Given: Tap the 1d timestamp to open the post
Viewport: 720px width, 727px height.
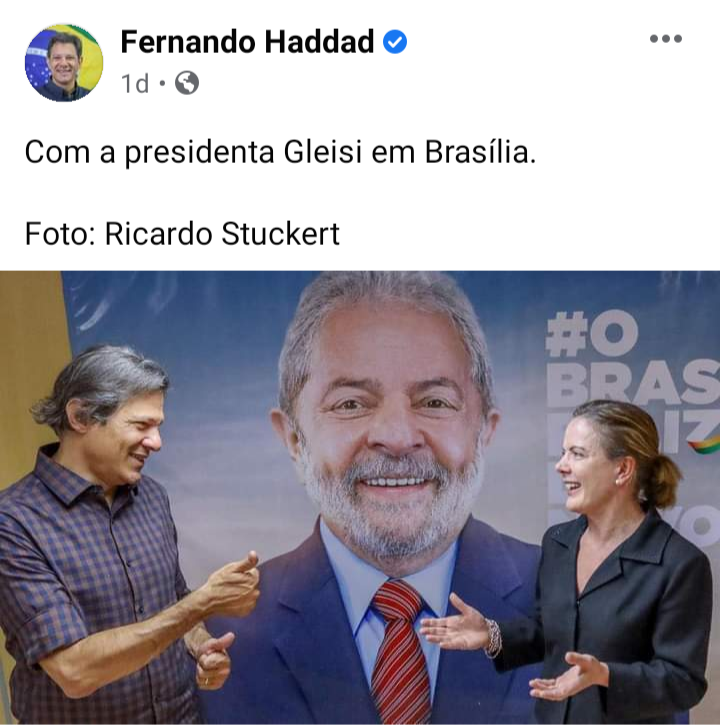Looking at the screenshot, I should click(x=134, y=84).
